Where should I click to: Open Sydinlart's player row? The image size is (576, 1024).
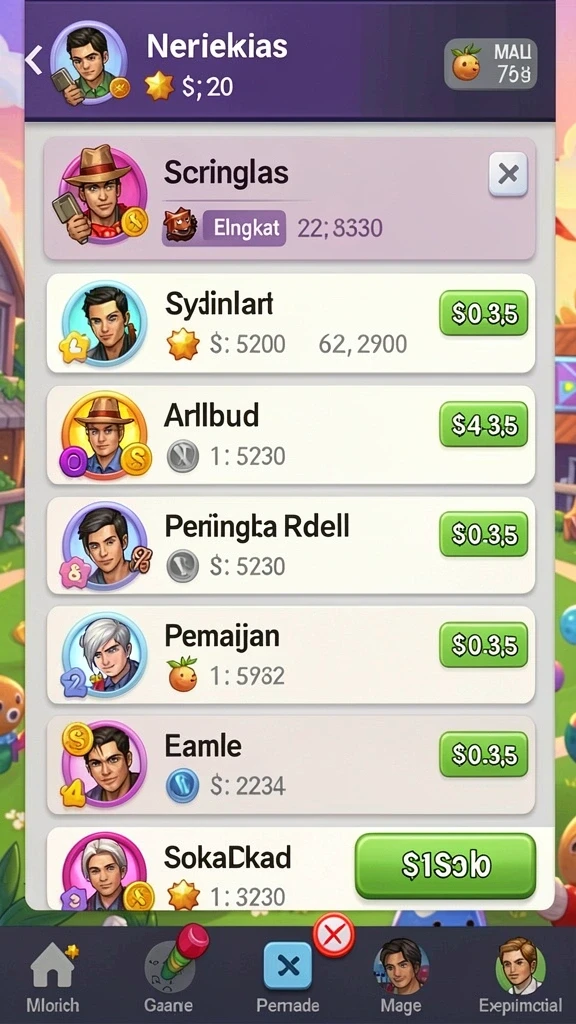tap(291, 324)
